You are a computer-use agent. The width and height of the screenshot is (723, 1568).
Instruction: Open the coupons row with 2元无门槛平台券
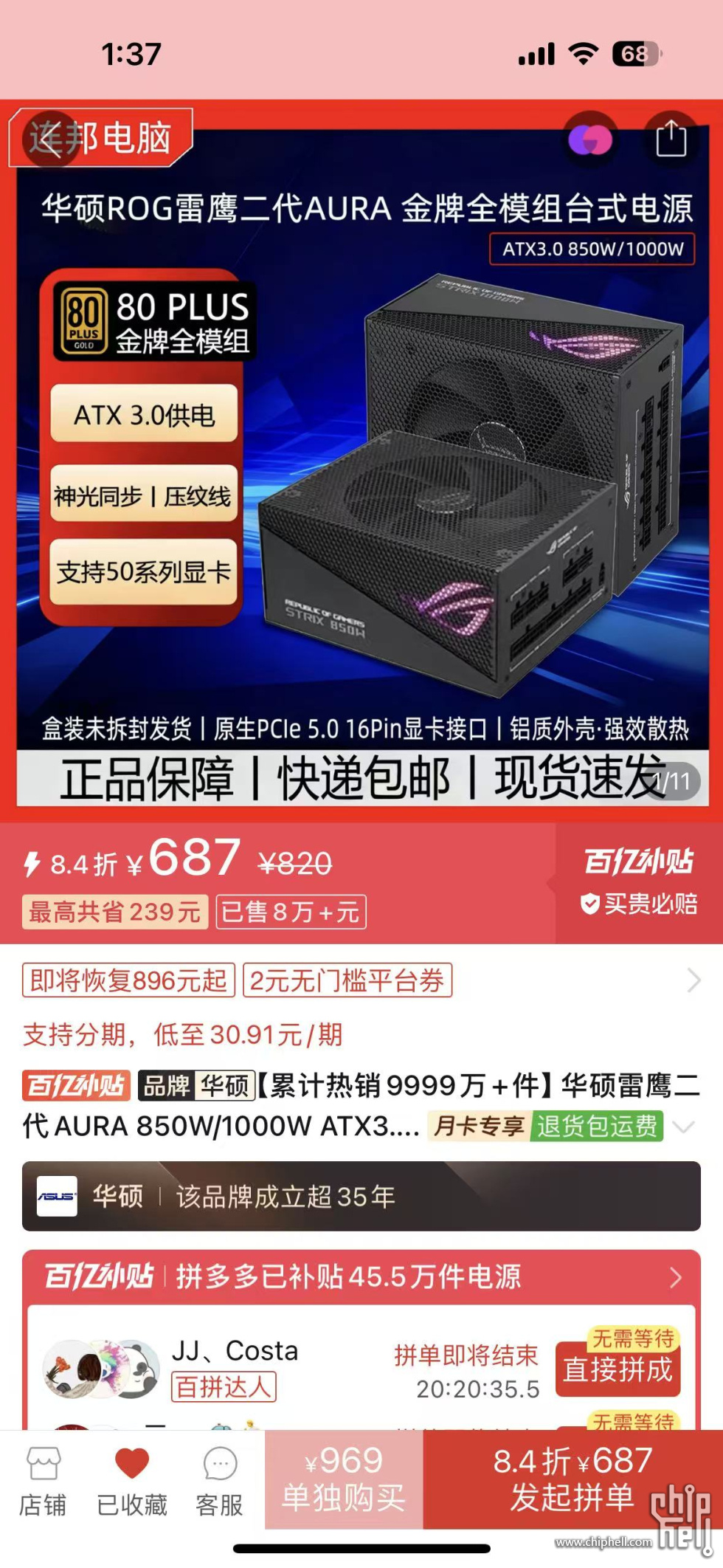[x=347, y=981]
